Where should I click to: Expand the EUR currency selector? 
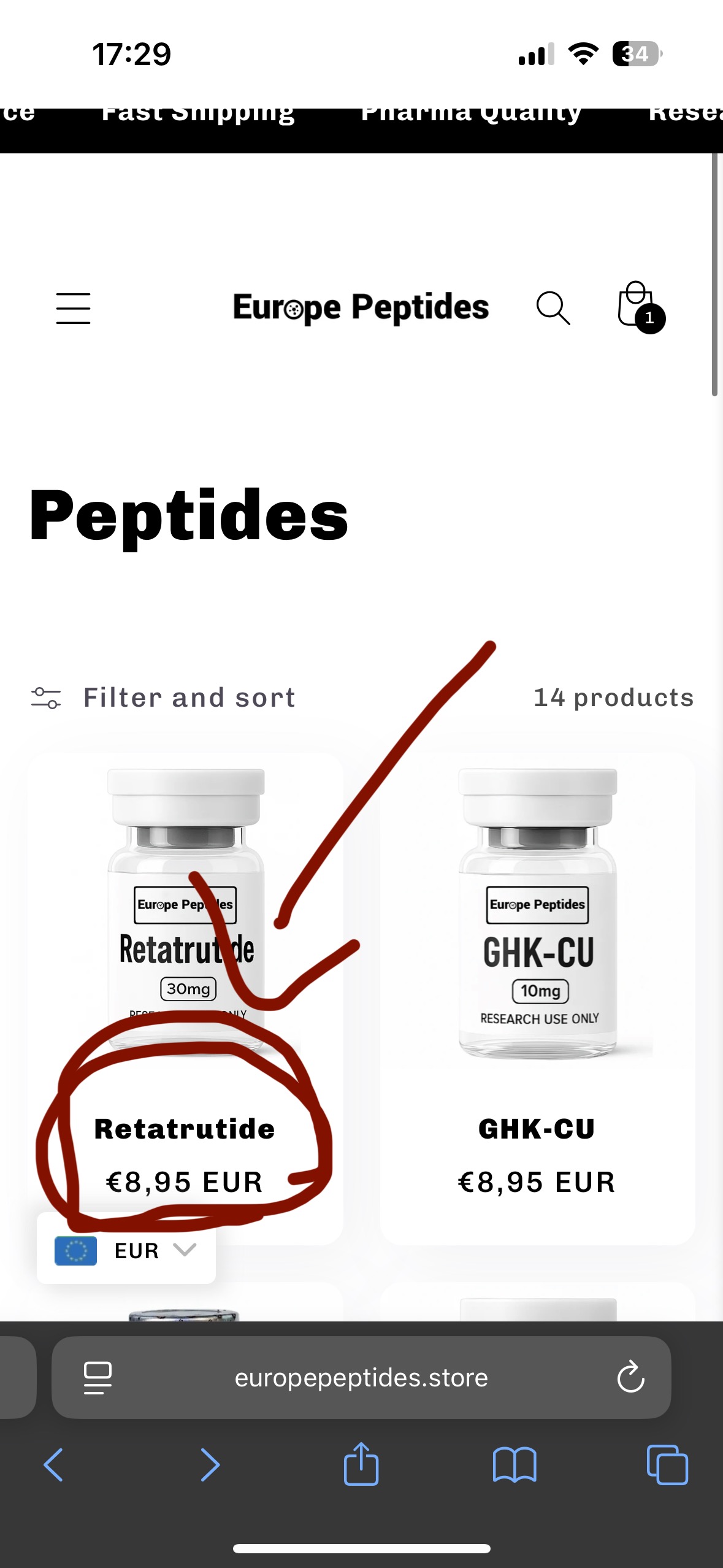tap(126, 1250)
